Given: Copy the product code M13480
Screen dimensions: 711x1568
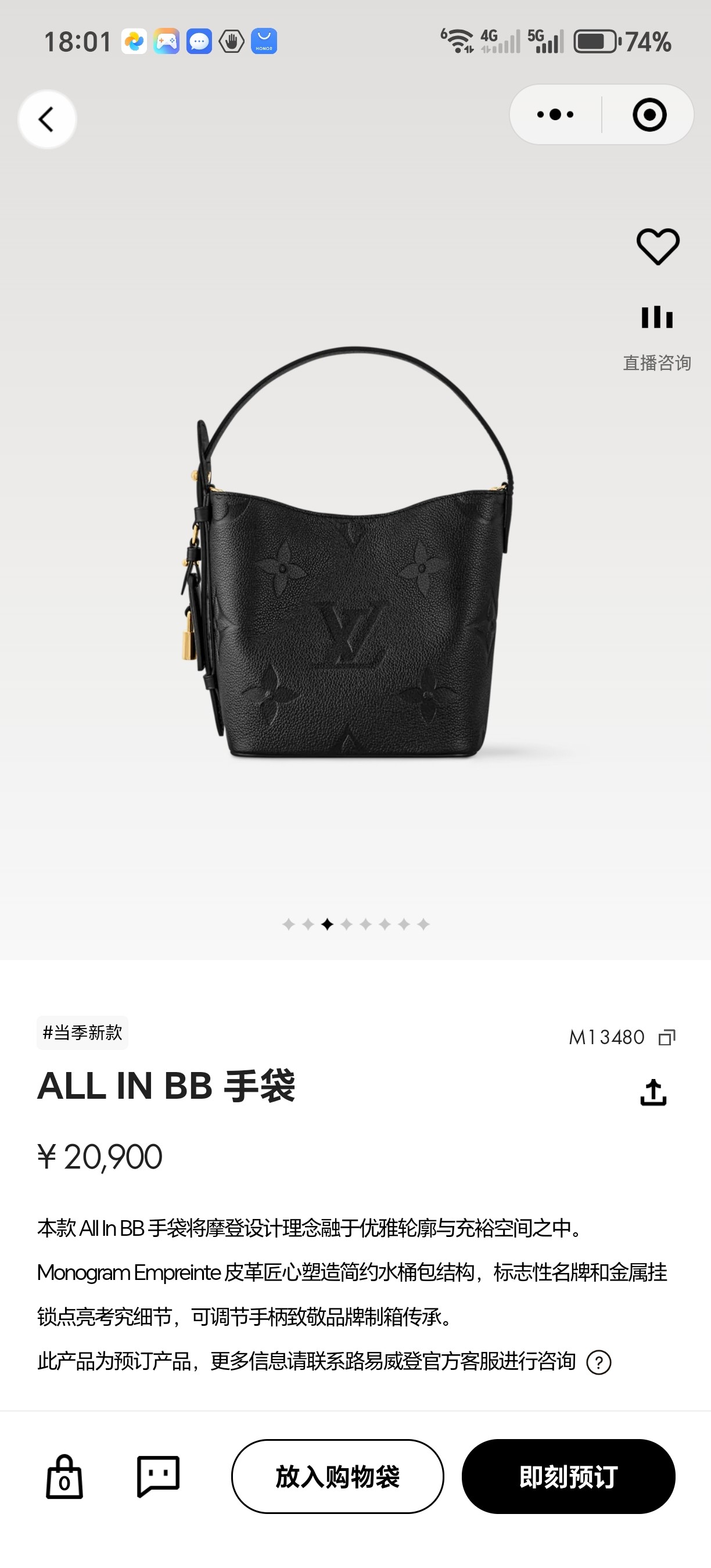Looking at the screenshot, I should point(667,1037).
